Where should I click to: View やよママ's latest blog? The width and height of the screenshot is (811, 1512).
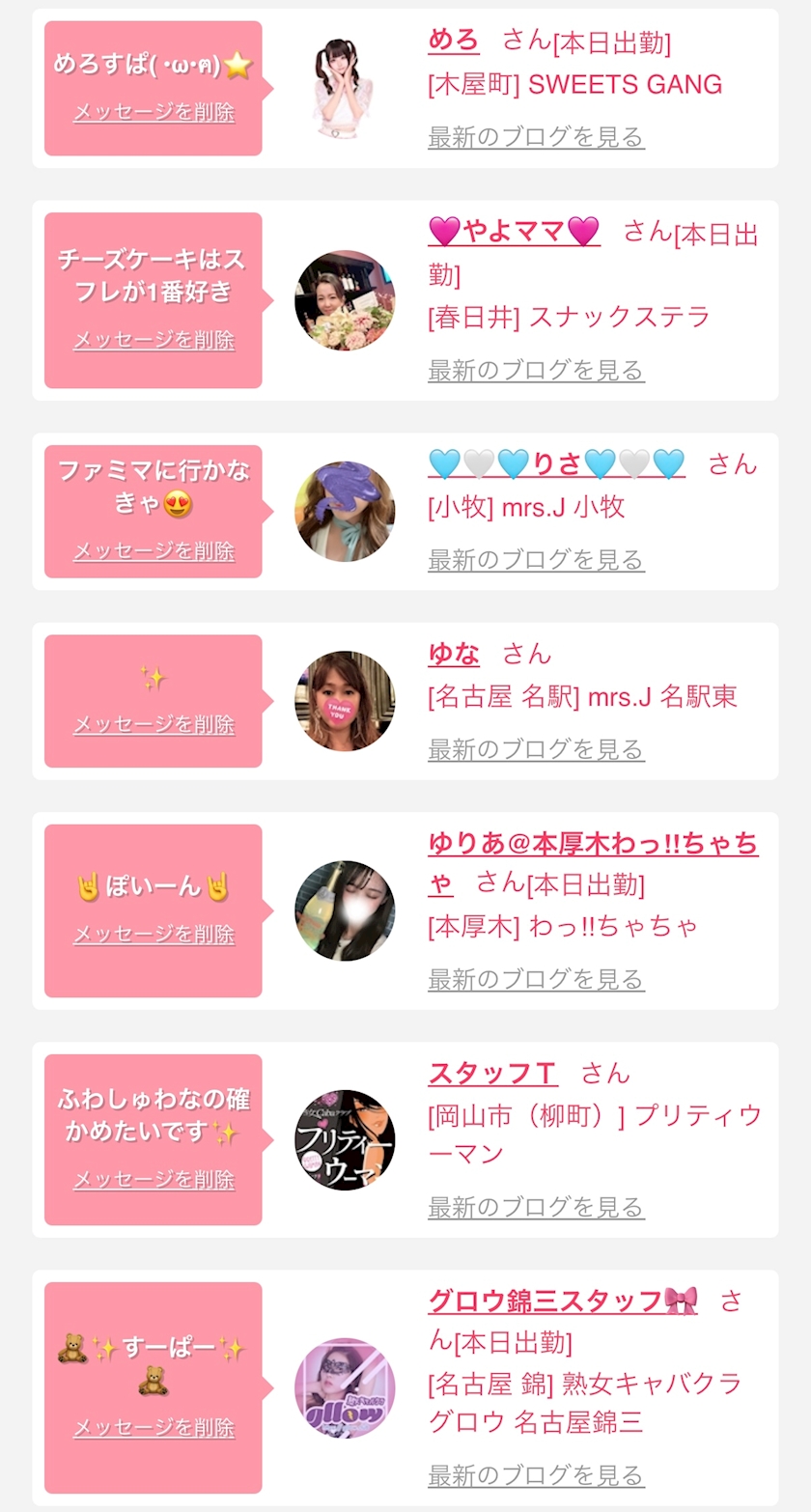[x=536, y=370]
